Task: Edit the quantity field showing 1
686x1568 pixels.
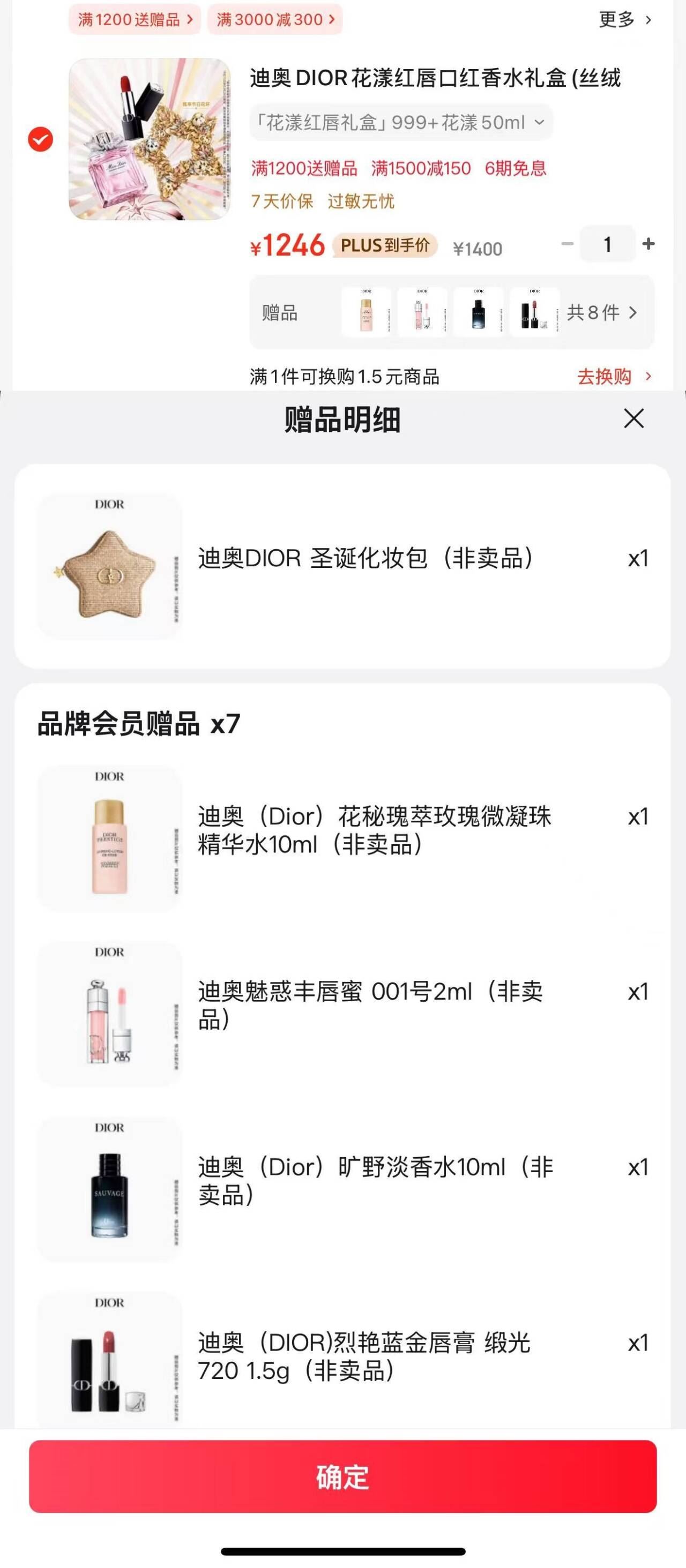Action: [x=607, y=244]
